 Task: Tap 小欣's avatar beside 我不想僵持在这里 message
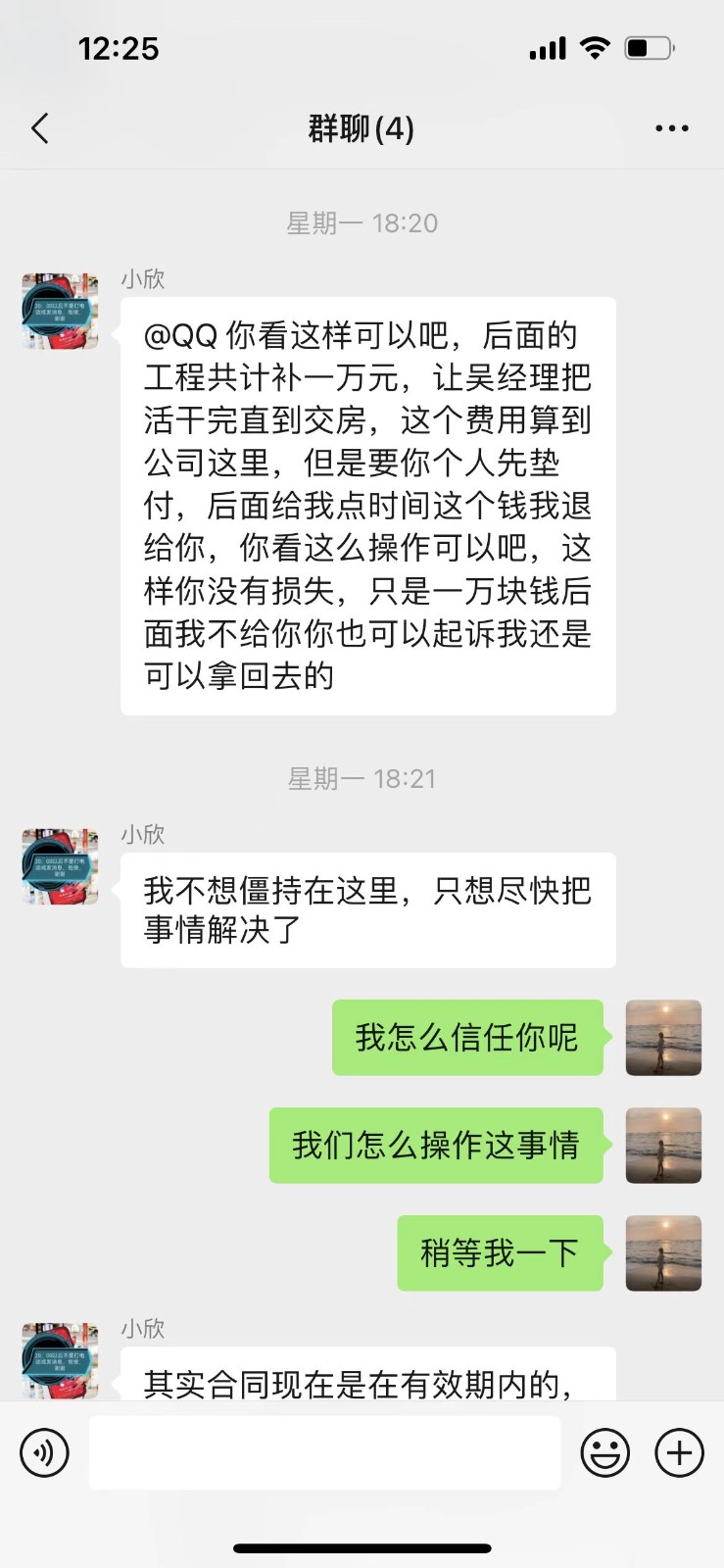coord(61,866)
